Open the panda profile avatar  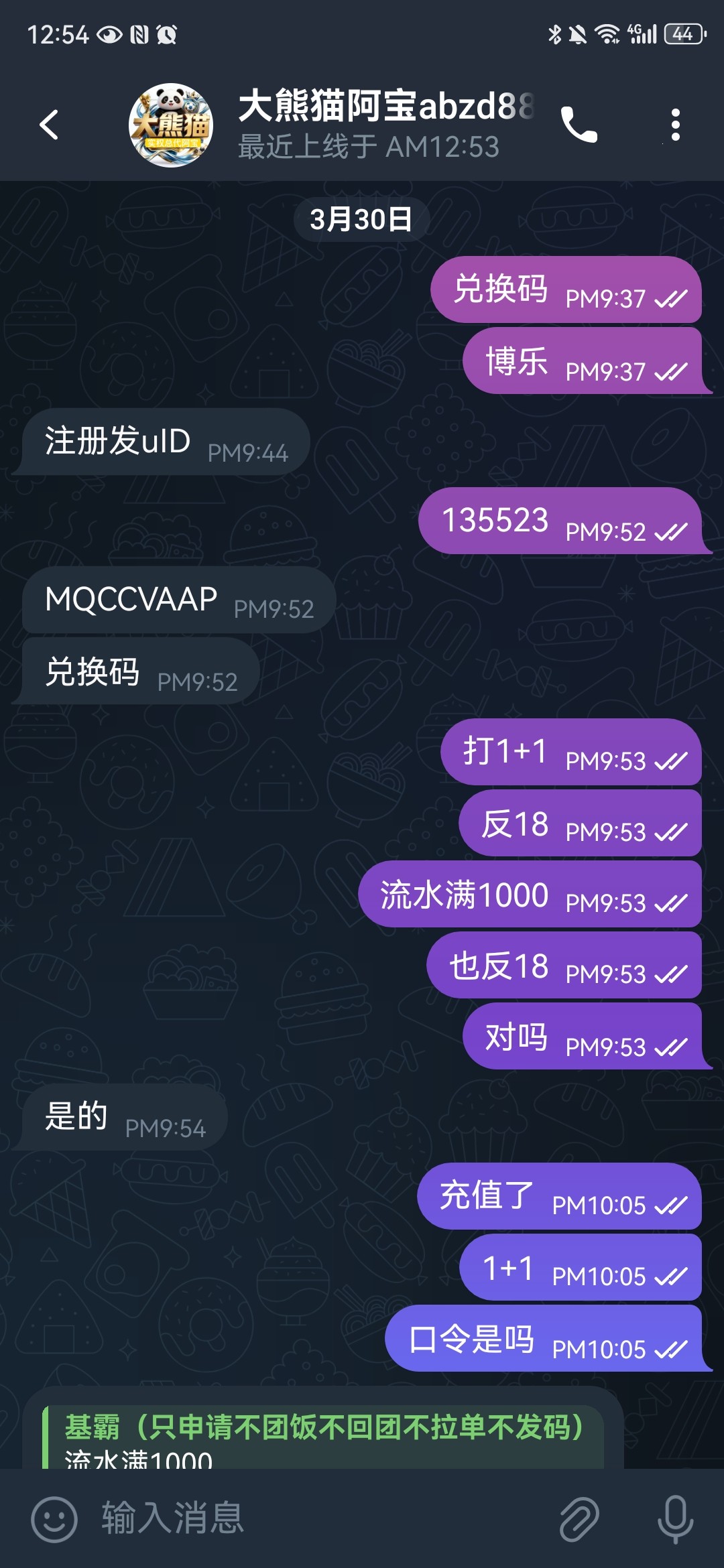(172, 124)
